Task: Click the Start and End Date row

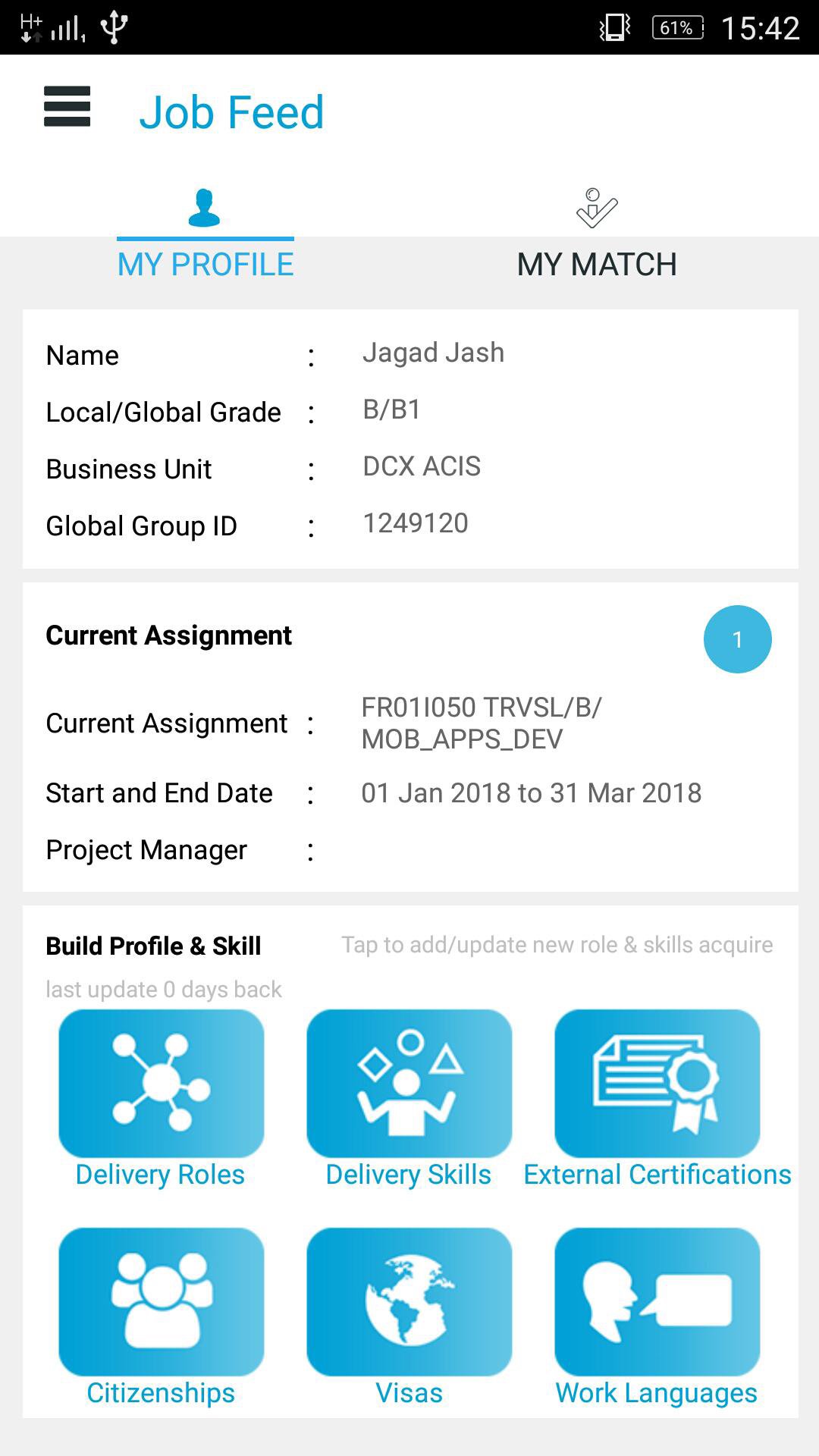Action: (159, 792)
